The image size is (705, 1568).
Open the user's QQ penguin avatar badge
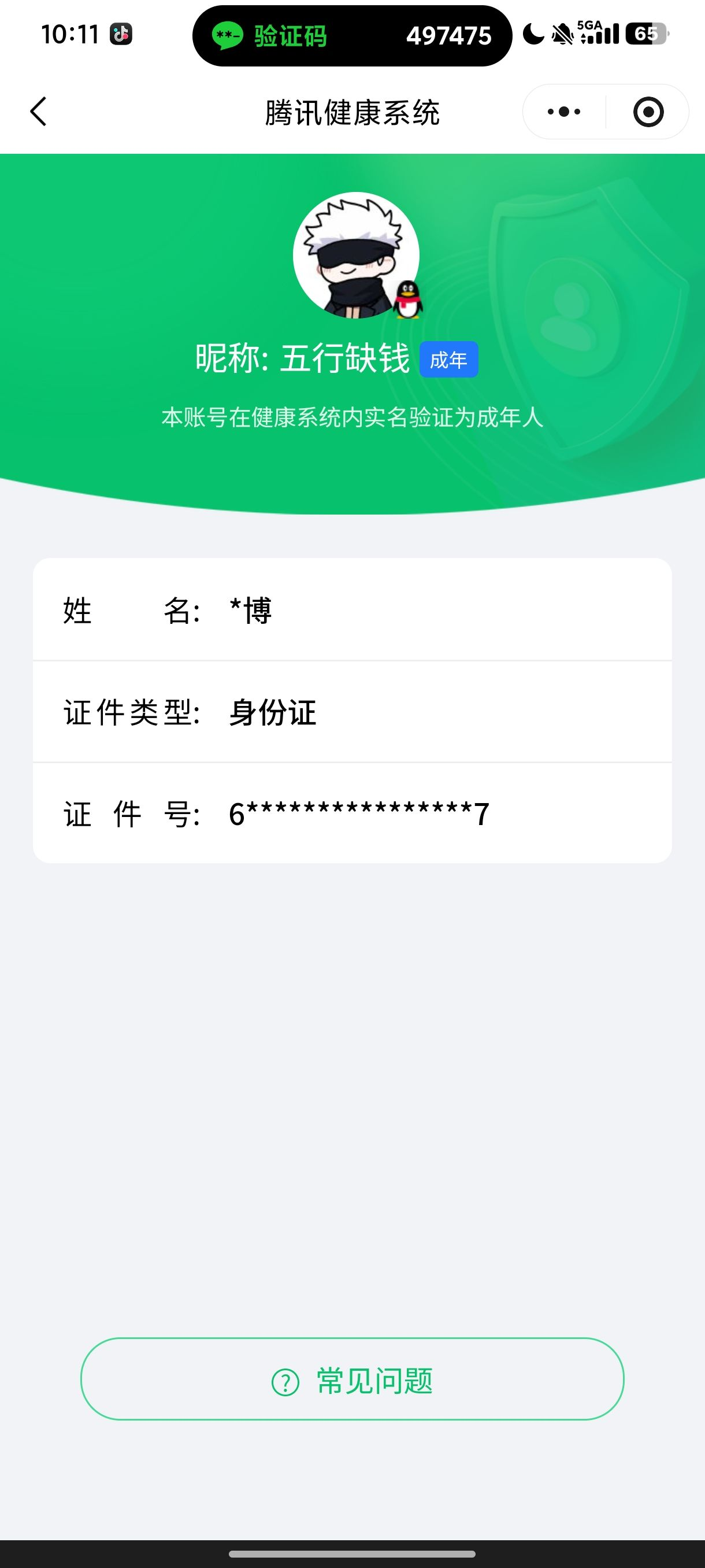pos(407,301)
